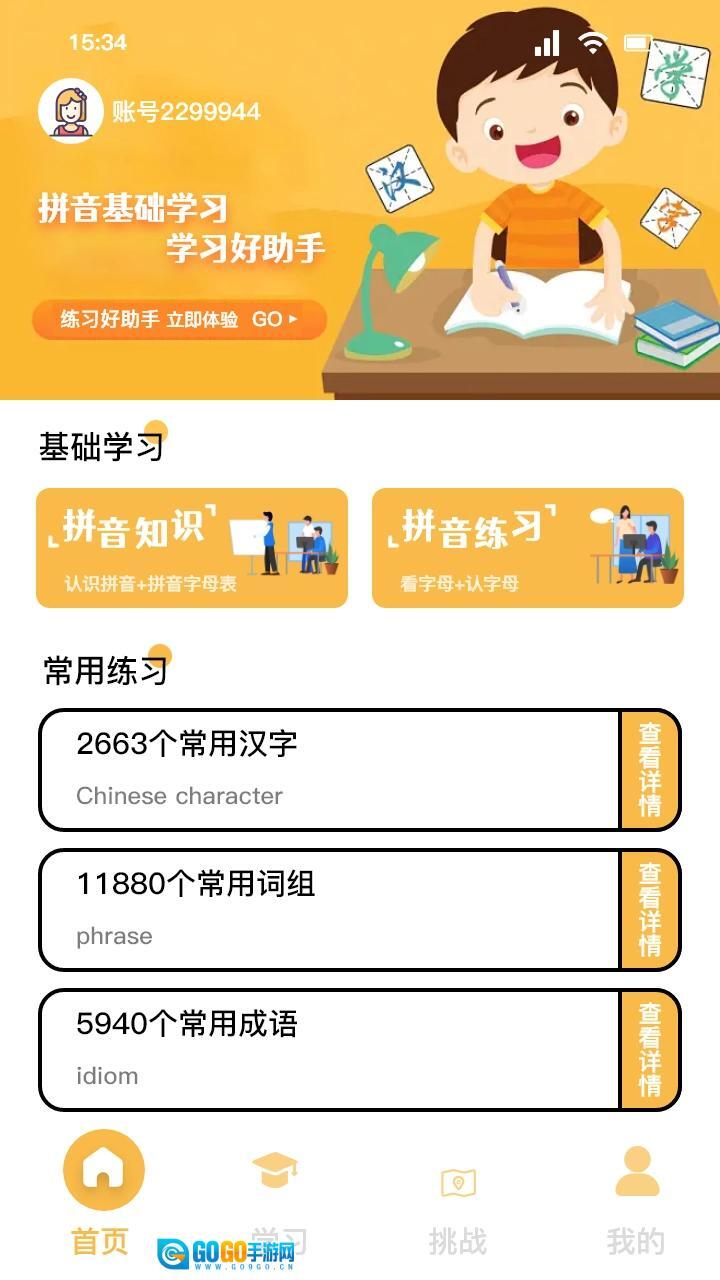Open the account avatar for 账号2299944
The width and height of the screenshot is (720, 1280).
(x=70, y=110)
